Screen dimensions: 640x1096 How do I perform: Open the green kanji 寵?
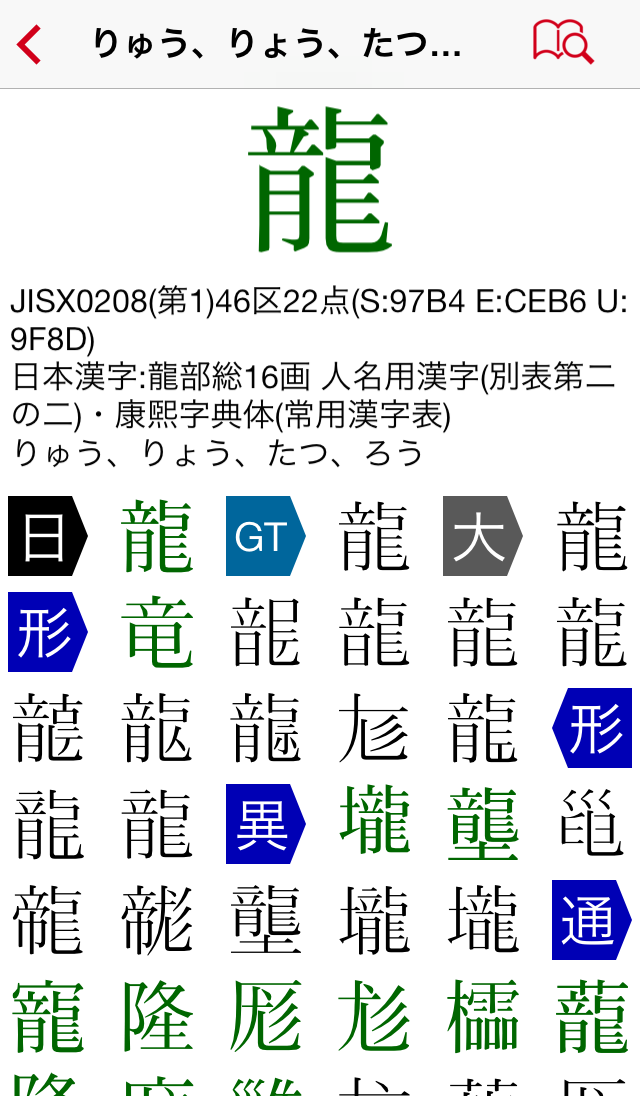[x=48, y=1016]
